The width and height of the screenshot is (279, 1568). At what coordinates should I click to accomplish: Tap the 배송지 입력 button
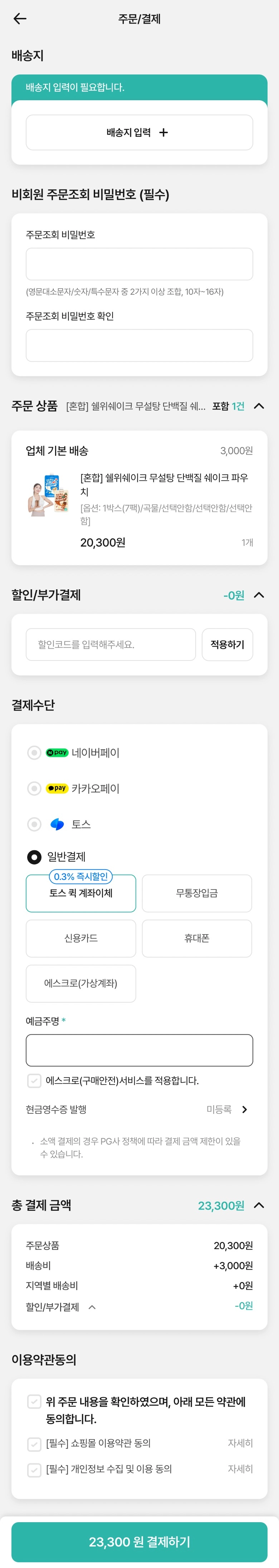139,133
